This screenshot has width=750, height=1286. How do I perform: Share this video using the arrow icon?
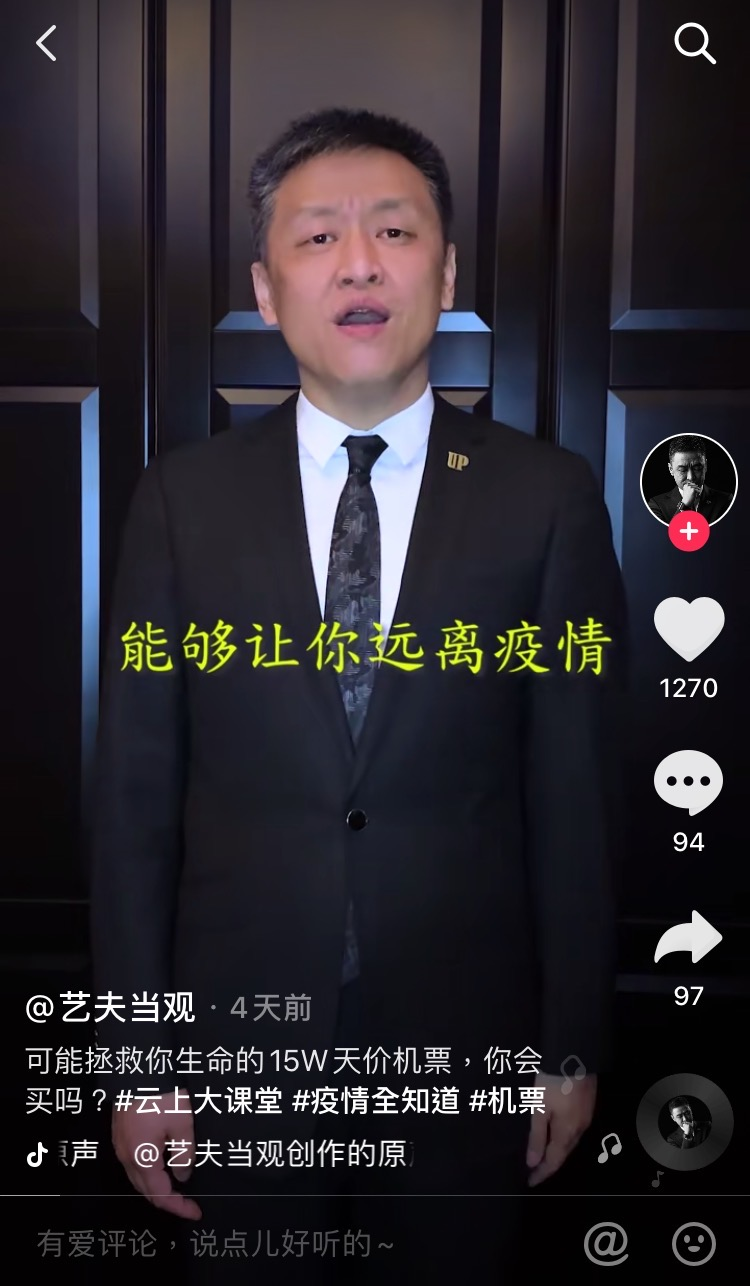click(688, 938)
